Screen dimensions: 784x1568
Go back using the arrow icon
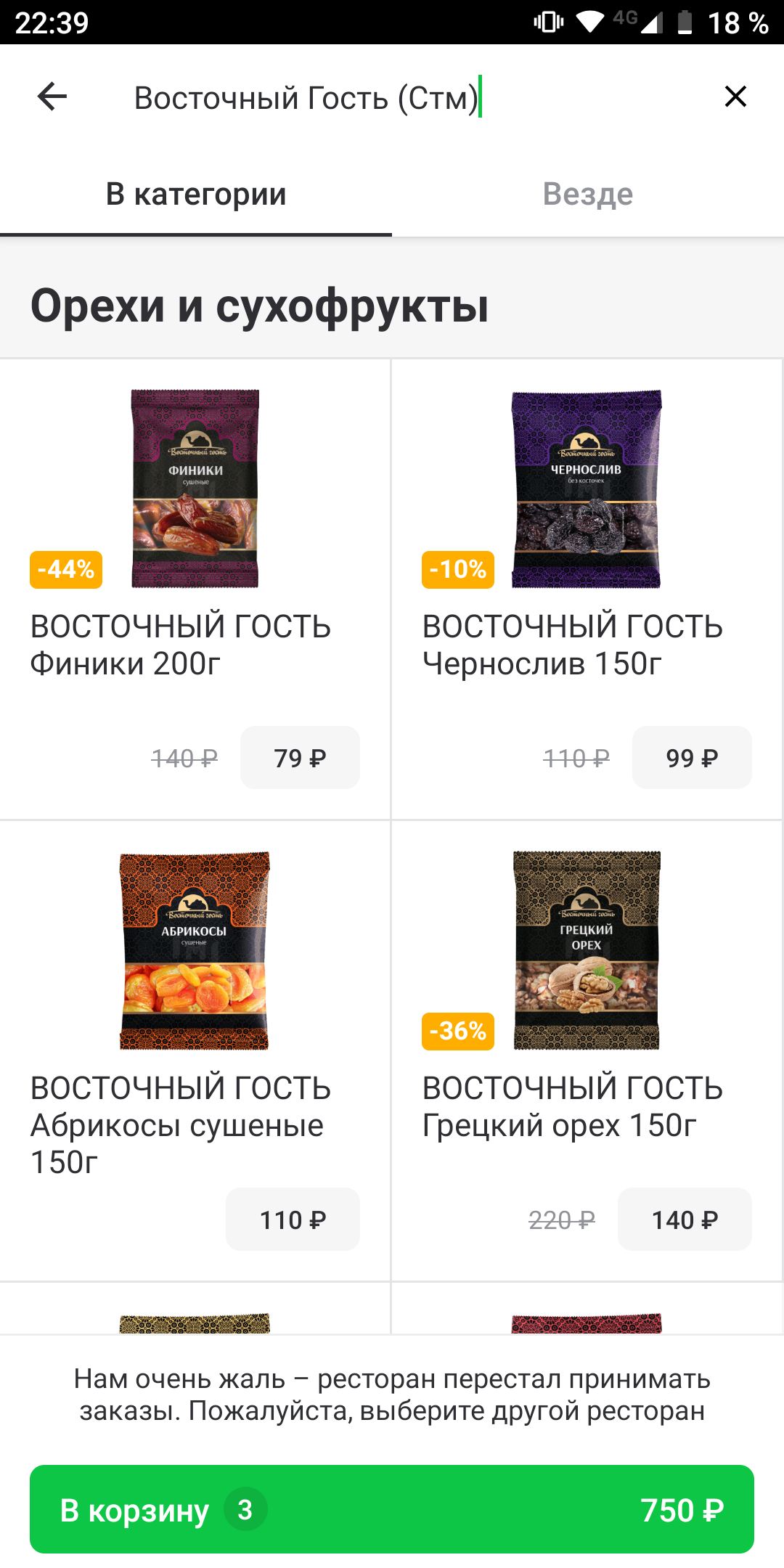click(52, 97)
